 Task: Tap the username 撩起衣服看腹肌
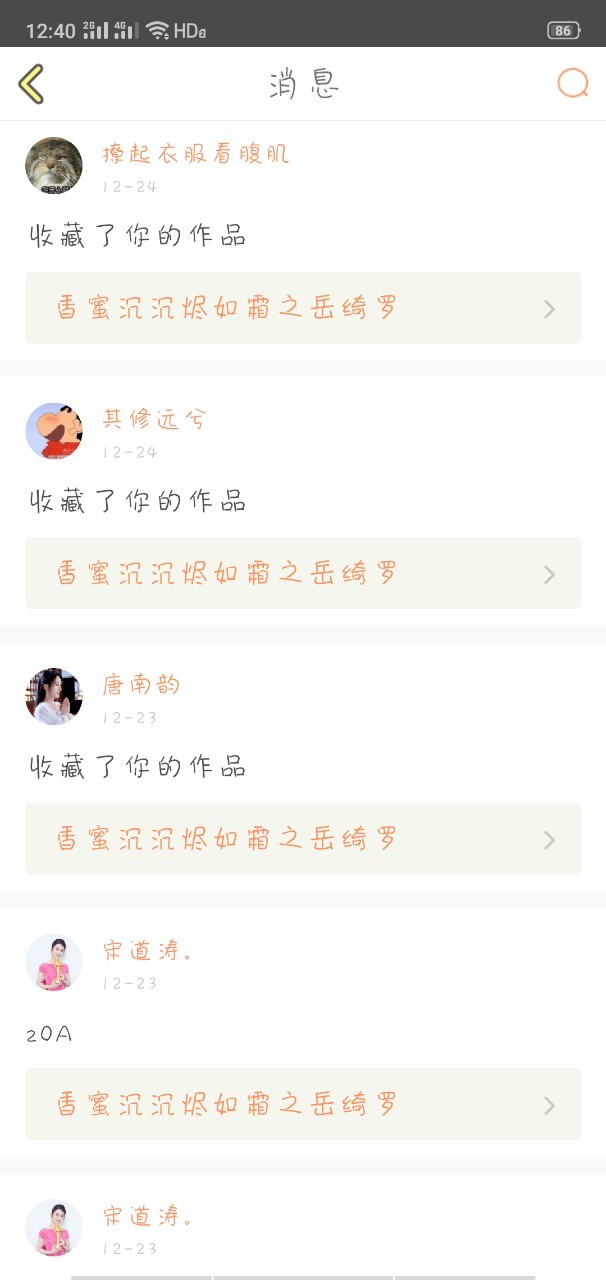[196, 154]
